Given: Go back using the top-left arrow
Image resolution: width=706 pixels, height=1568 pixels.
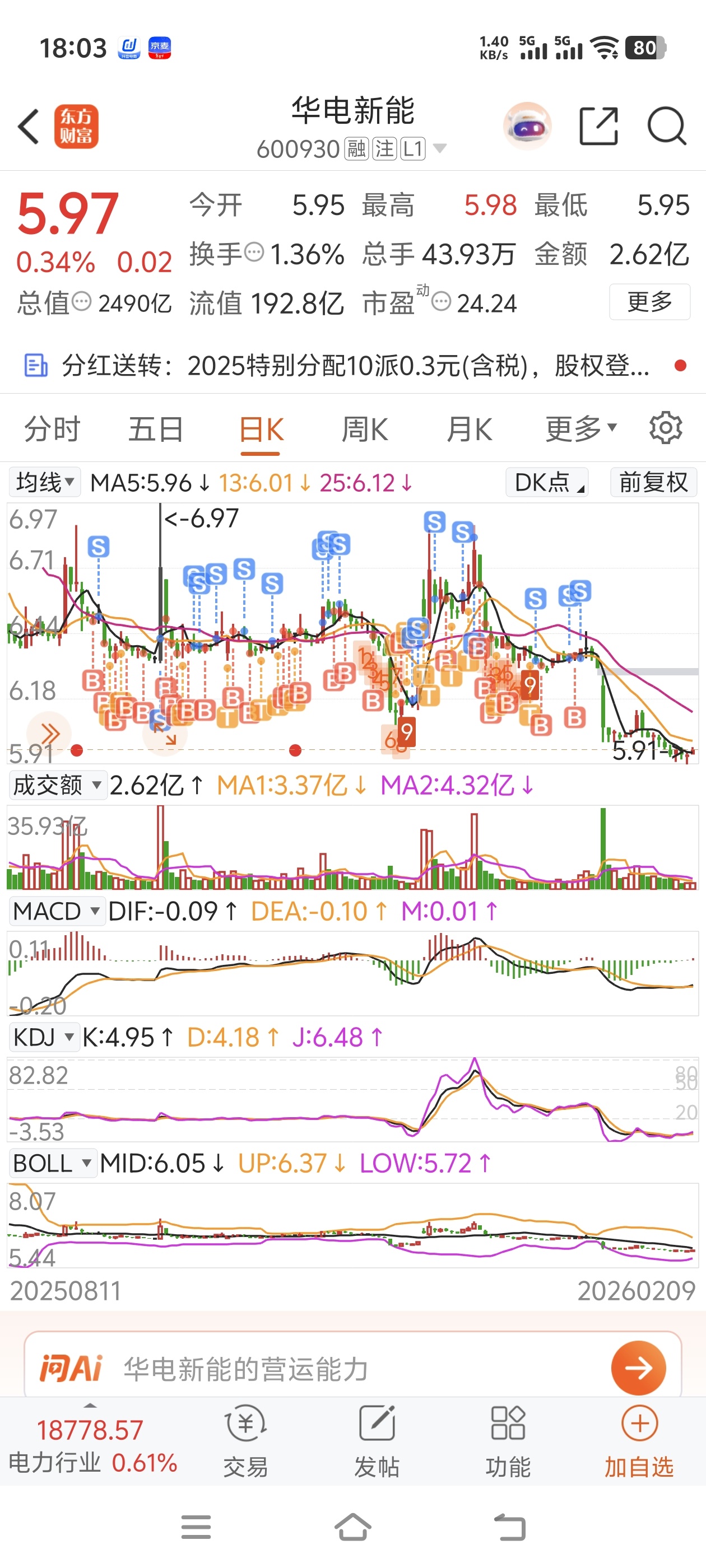Looking at the screenshot, I should 29,127.
